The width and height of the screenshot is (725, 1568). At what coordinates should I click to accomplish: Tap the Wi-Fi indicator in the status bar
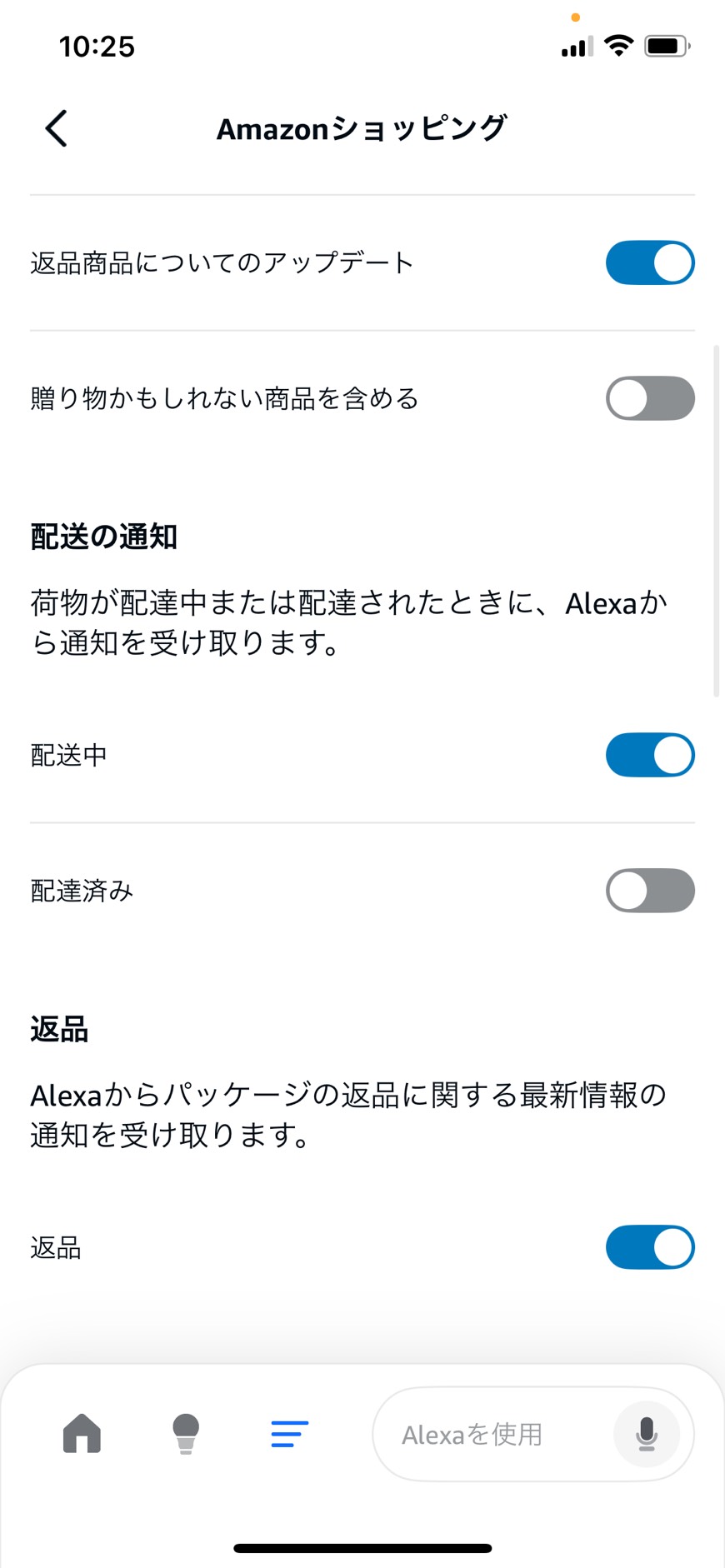617,46
